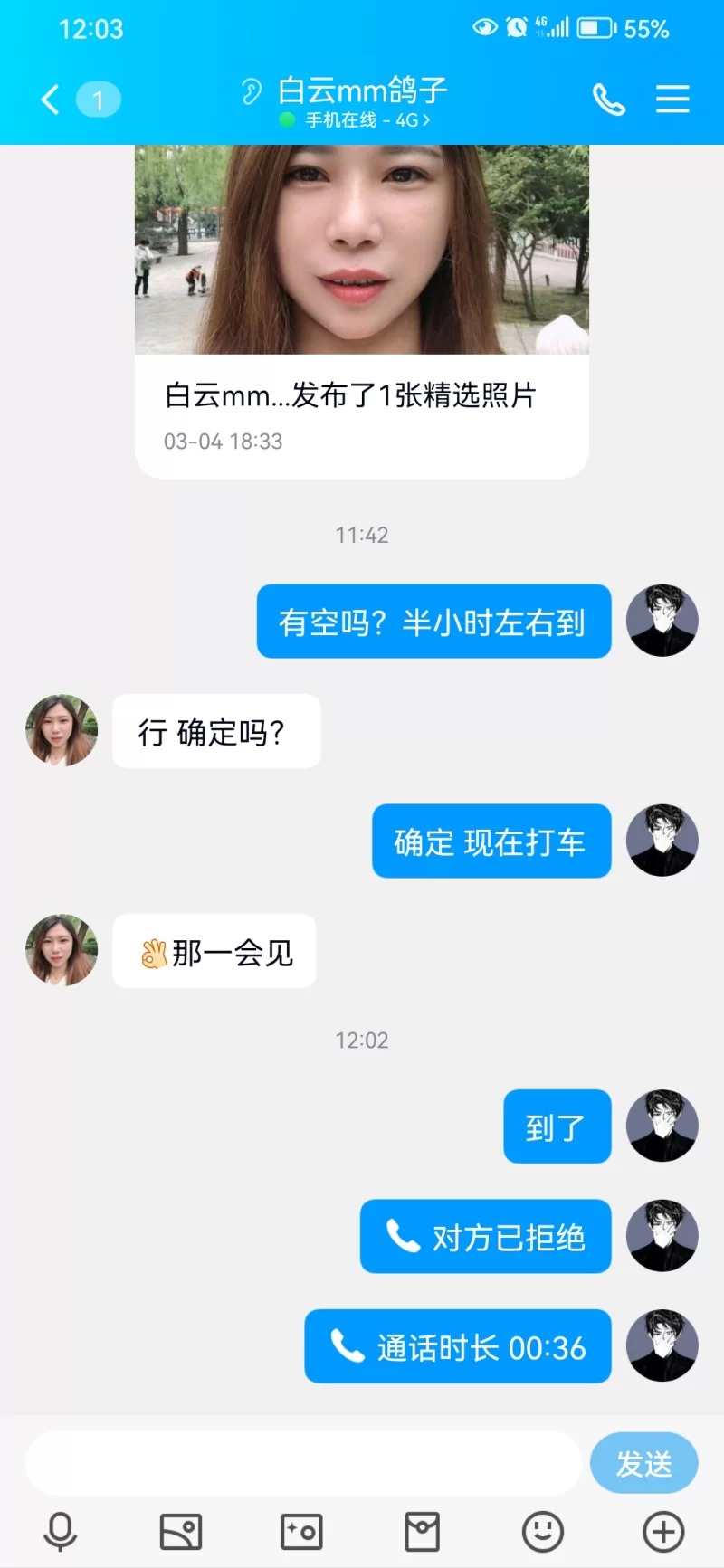Open my profile from the 到了 message avatar
This screenshot has width=724, height=1568.
[662, 1126]
